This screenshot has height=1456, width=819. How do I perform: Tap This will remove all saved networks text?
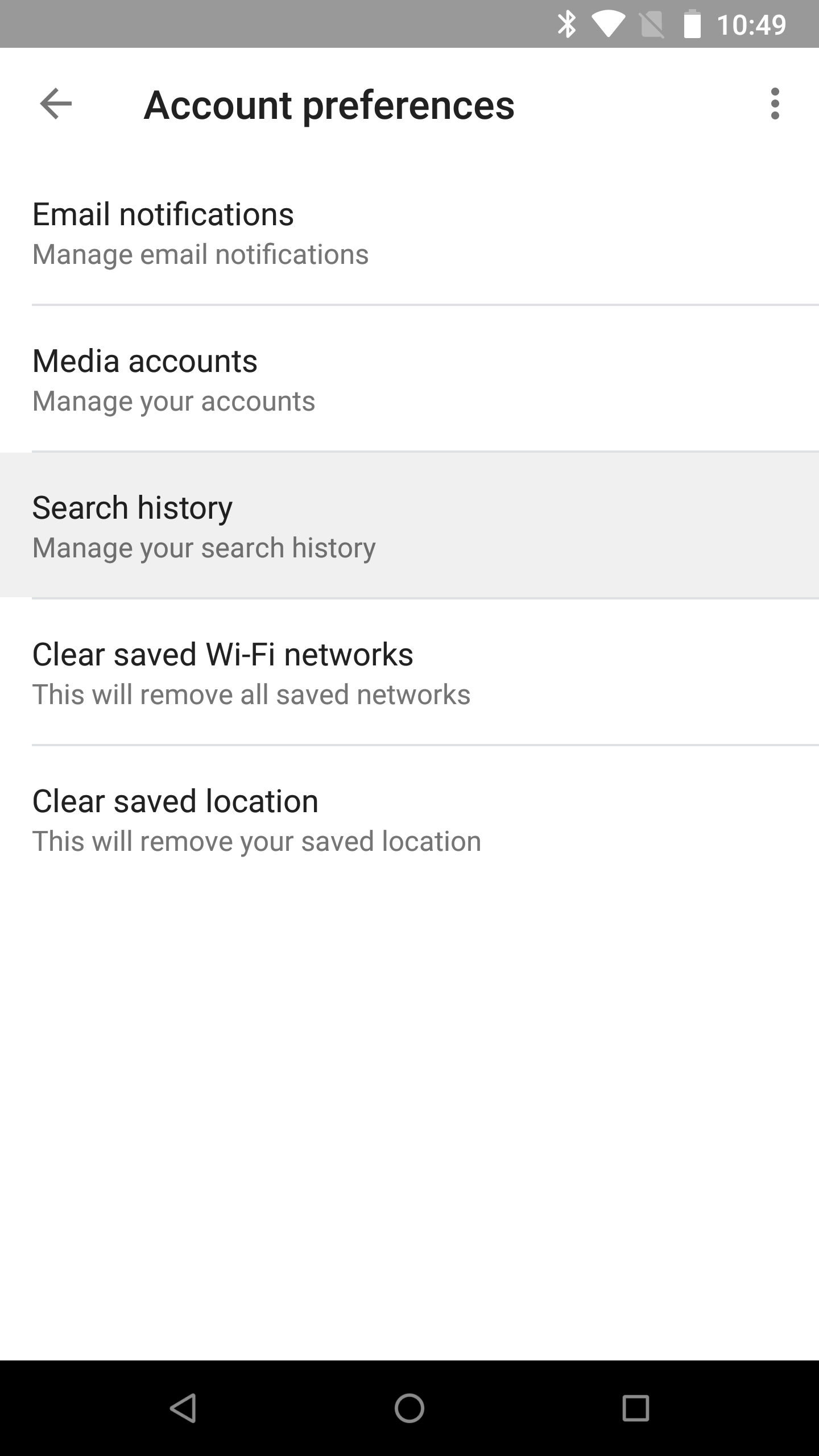(x=252, y=693)
